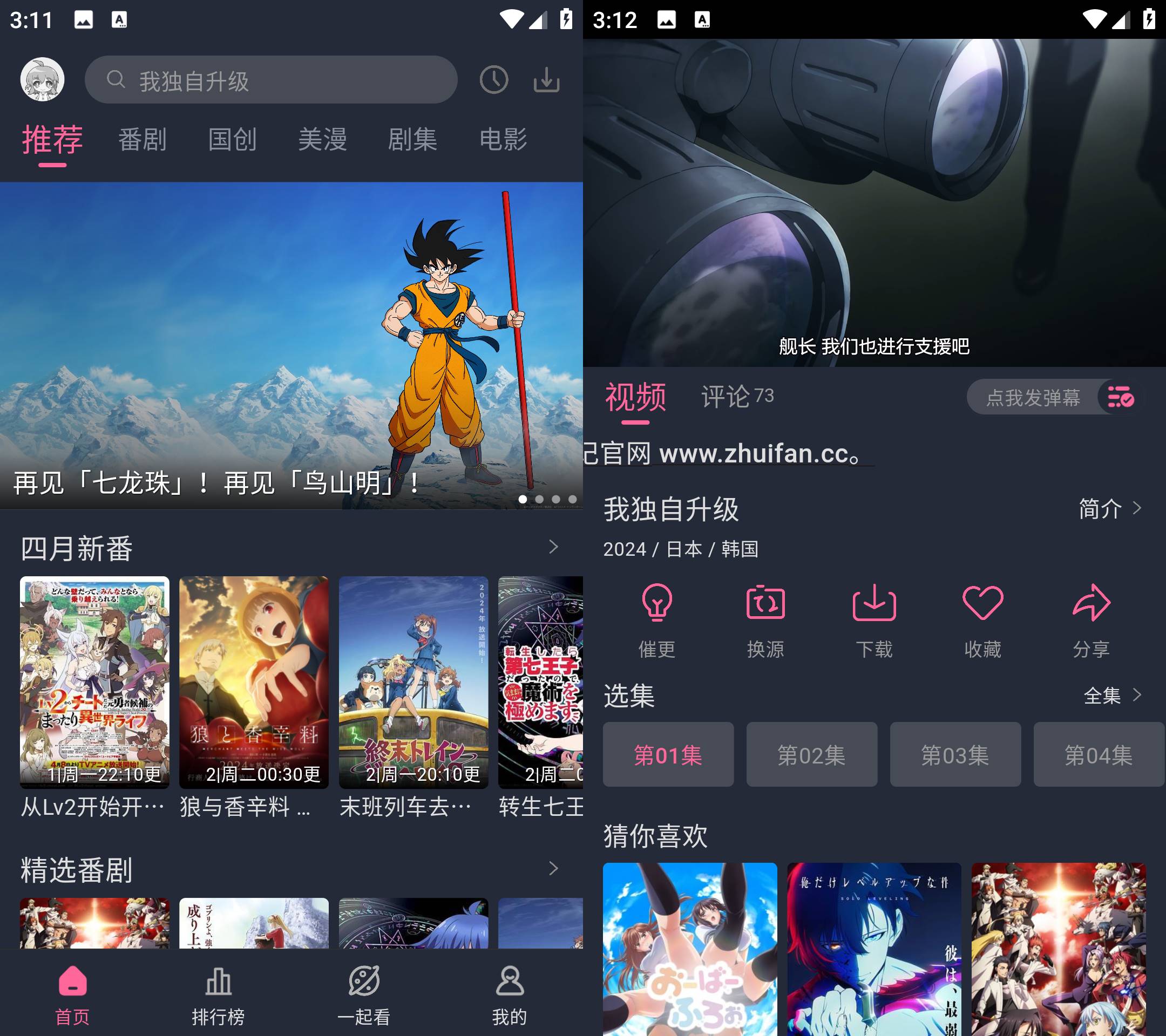The width and height of the screenshot is (1166, 1036).
Task: Open the 七龙珠 banner
Action: (291, 345)
